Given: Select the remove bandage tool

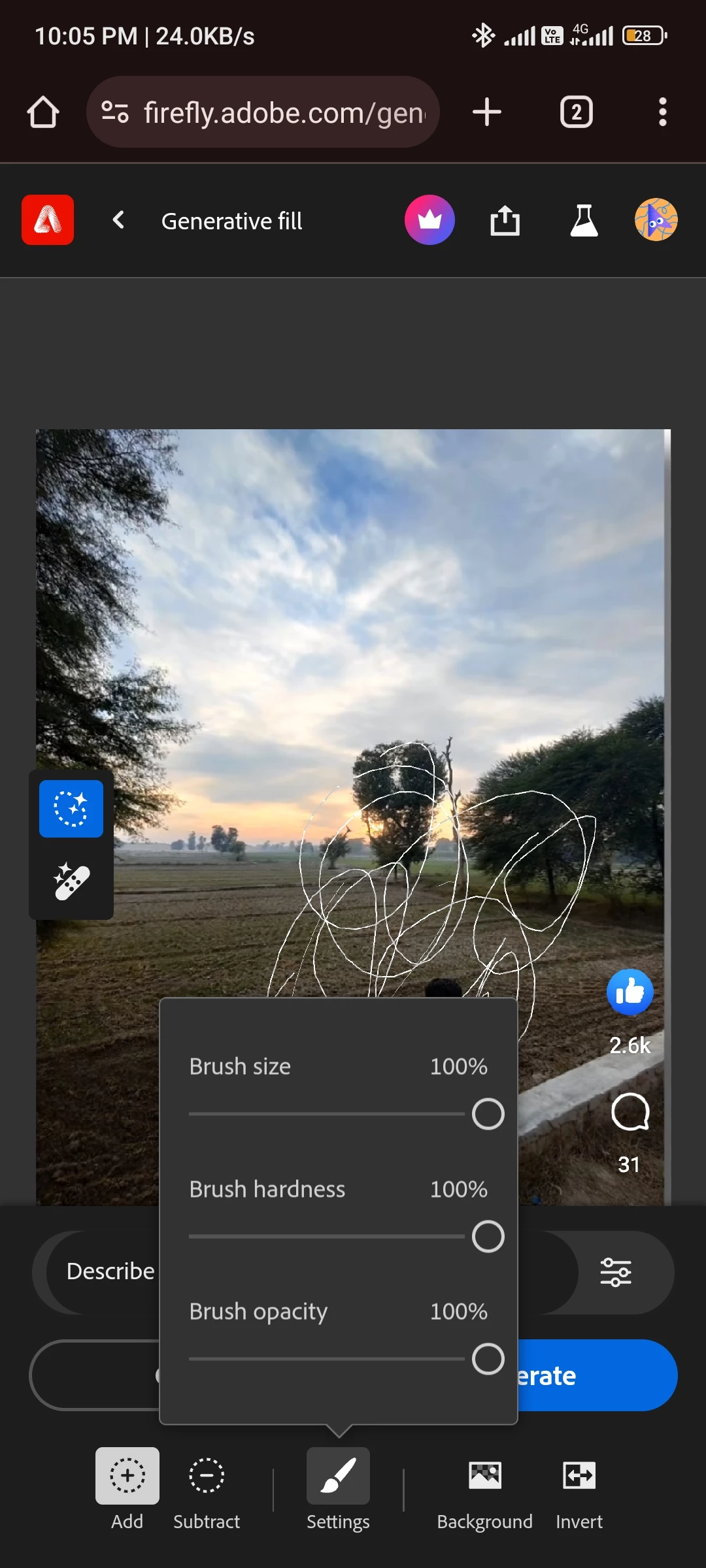Looking at the screenshot, I should [71, 881].
